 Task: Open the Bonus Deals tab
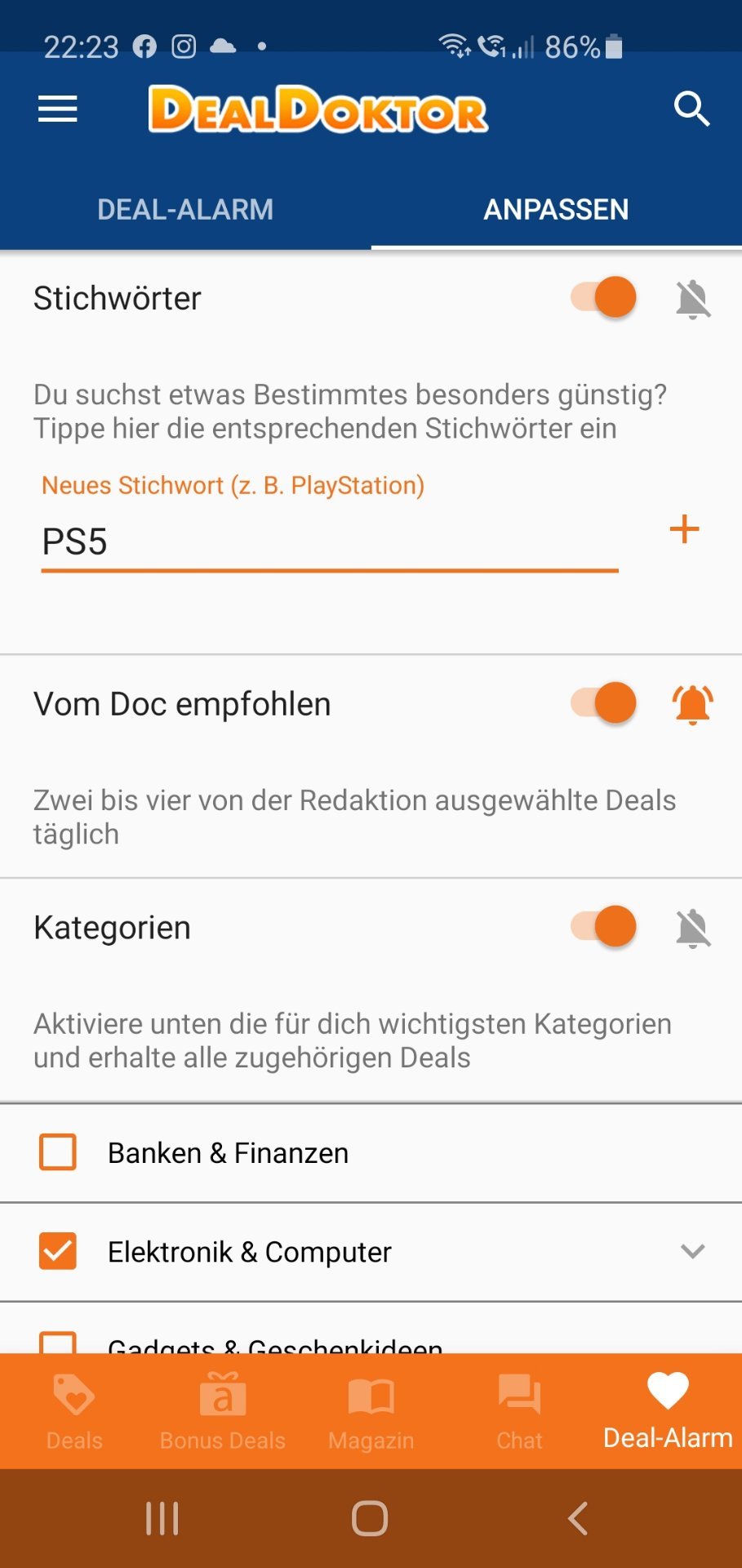(x=223, y=1411)
